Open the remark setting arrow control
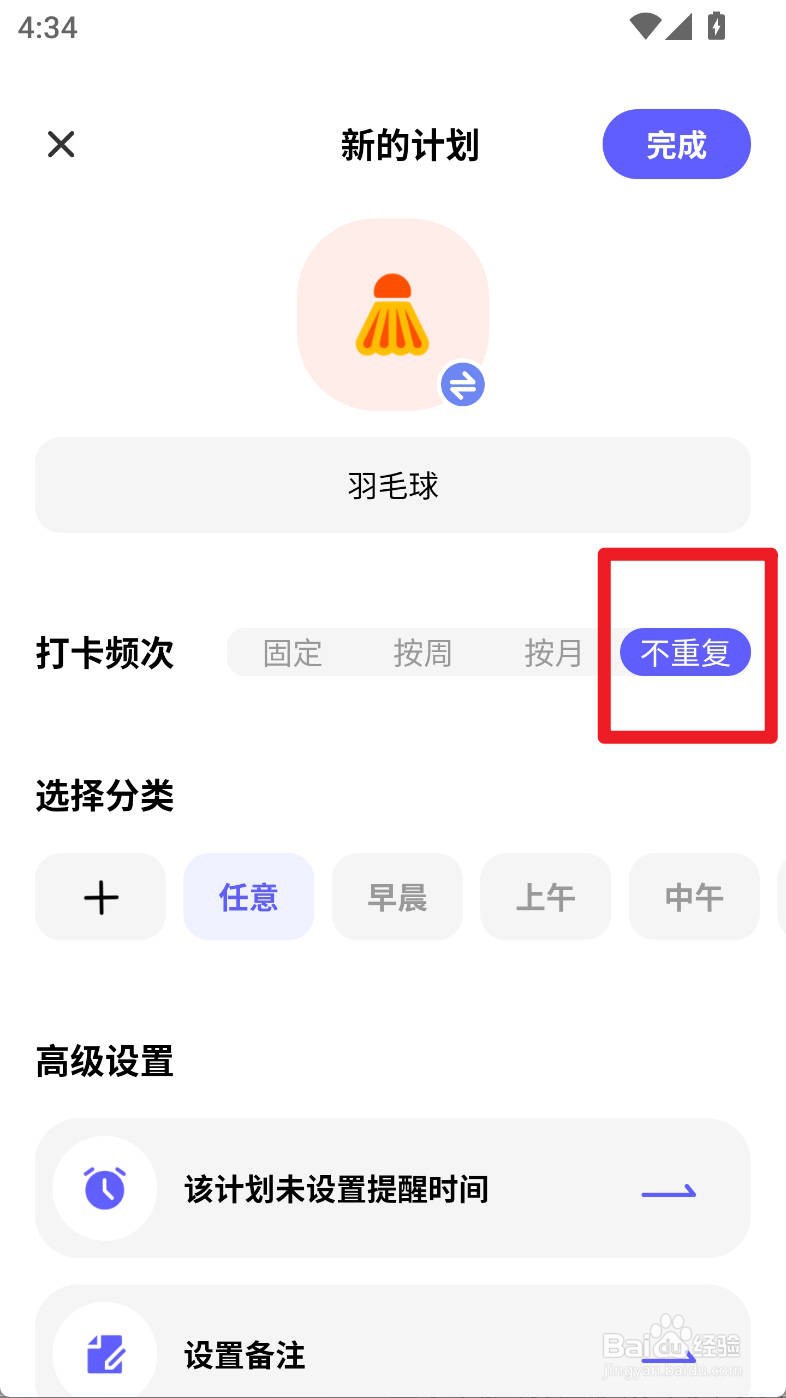 pos(670,1357)
